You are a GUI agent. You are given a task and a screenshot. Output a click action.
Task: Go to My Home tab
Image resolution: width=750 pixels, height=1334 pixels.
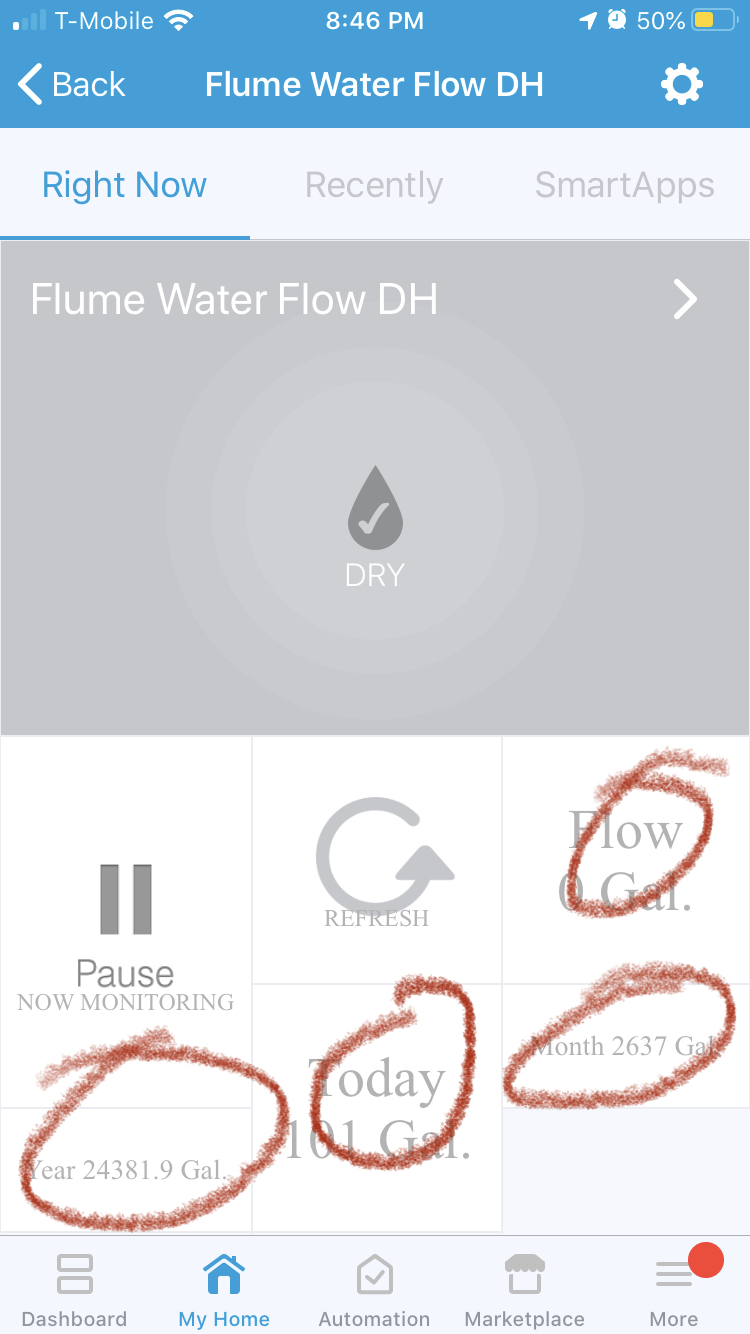pos(224,1290)
